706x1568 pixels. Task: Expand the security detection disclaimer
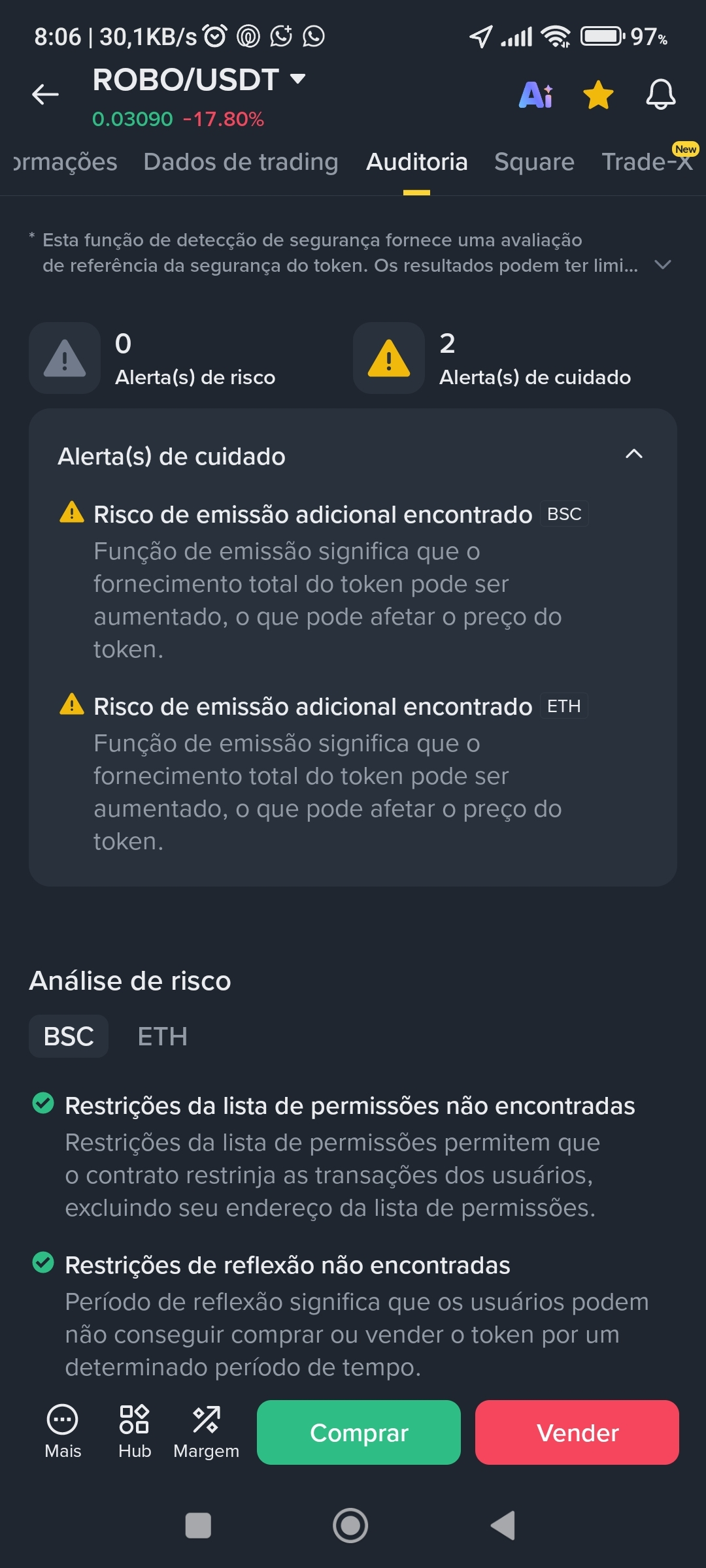click(x=663, y=265)
